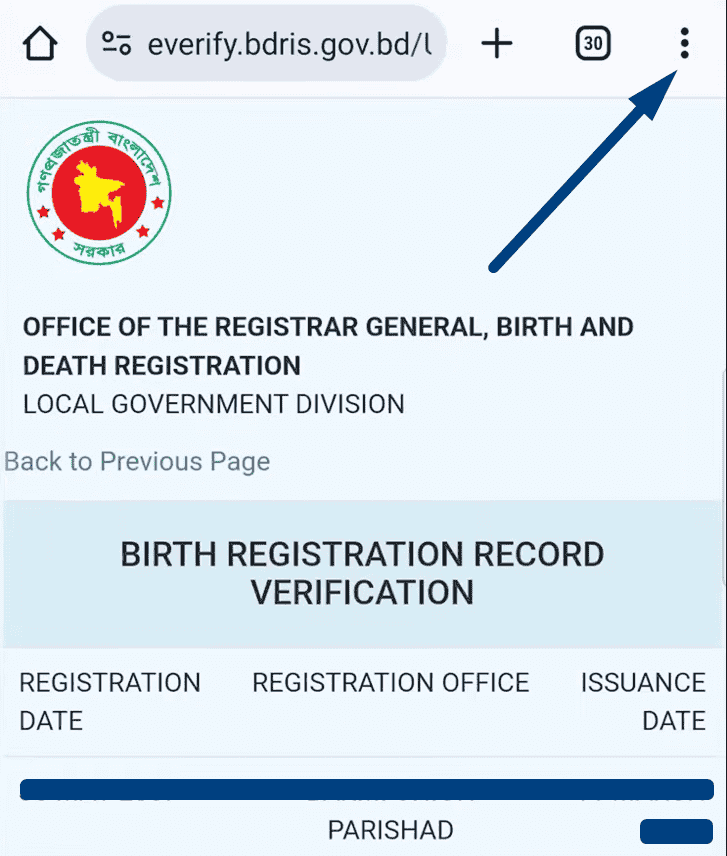Open a new browser tab with the plus icon
The height and width of the screenshot is (856, 727).
pos(496,43)
